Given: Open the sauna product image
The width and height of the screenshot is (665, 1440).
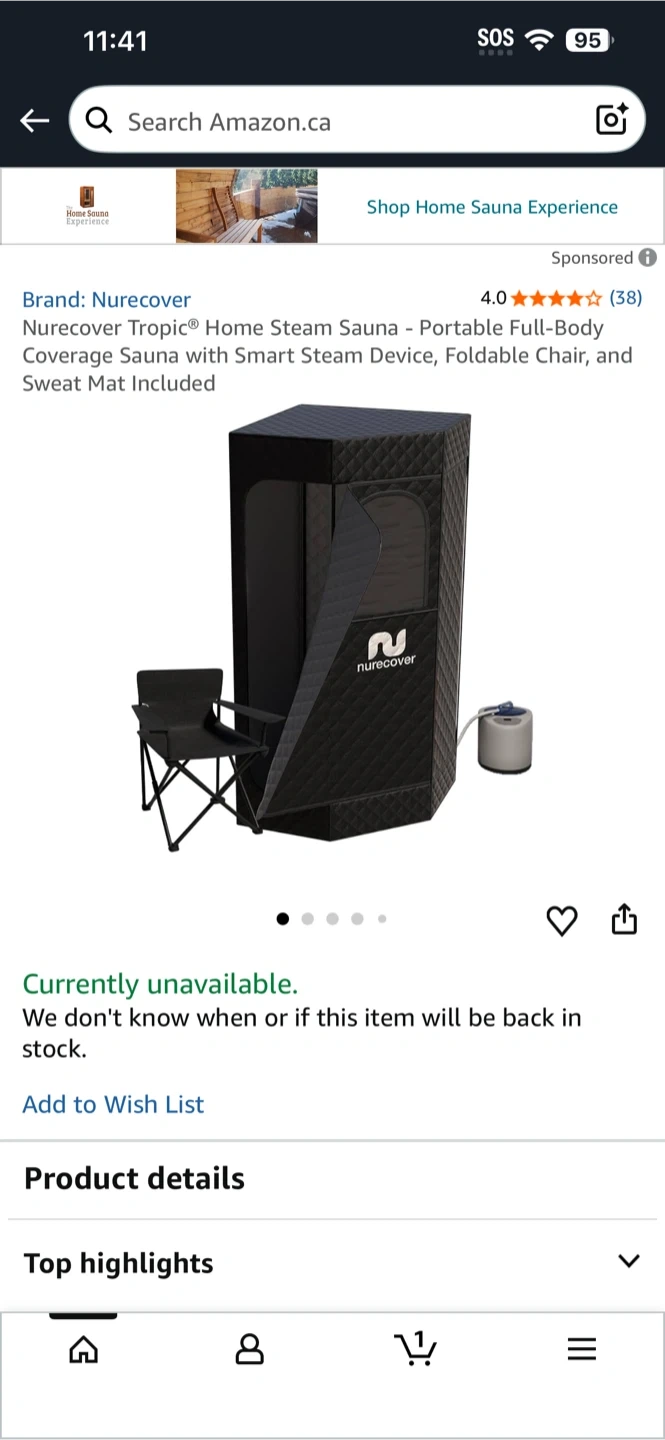Looking at the screenshot, I should click(332, 630).
